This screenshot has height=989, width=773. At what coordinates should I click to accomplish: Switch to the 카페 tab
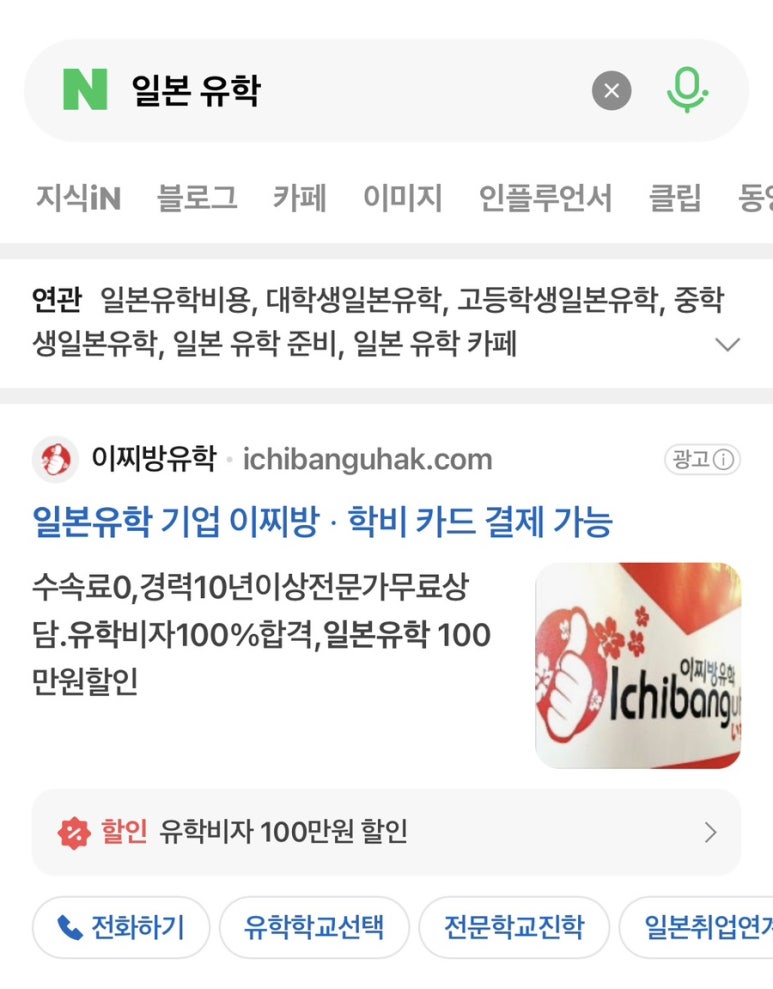[300, 198]
